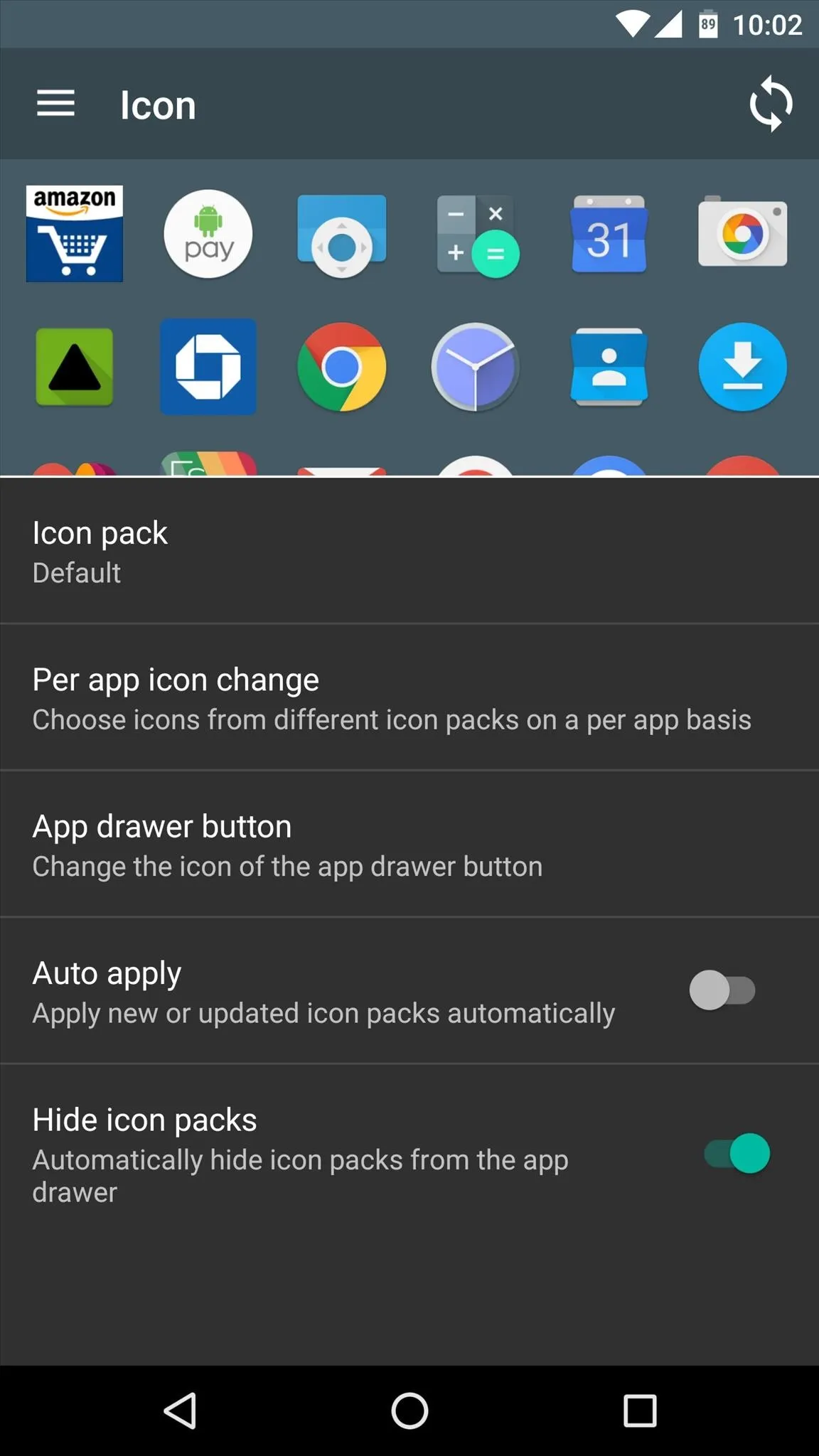Tap the refresh icons button
The image size is (819, 1456).
coord(771,105)
